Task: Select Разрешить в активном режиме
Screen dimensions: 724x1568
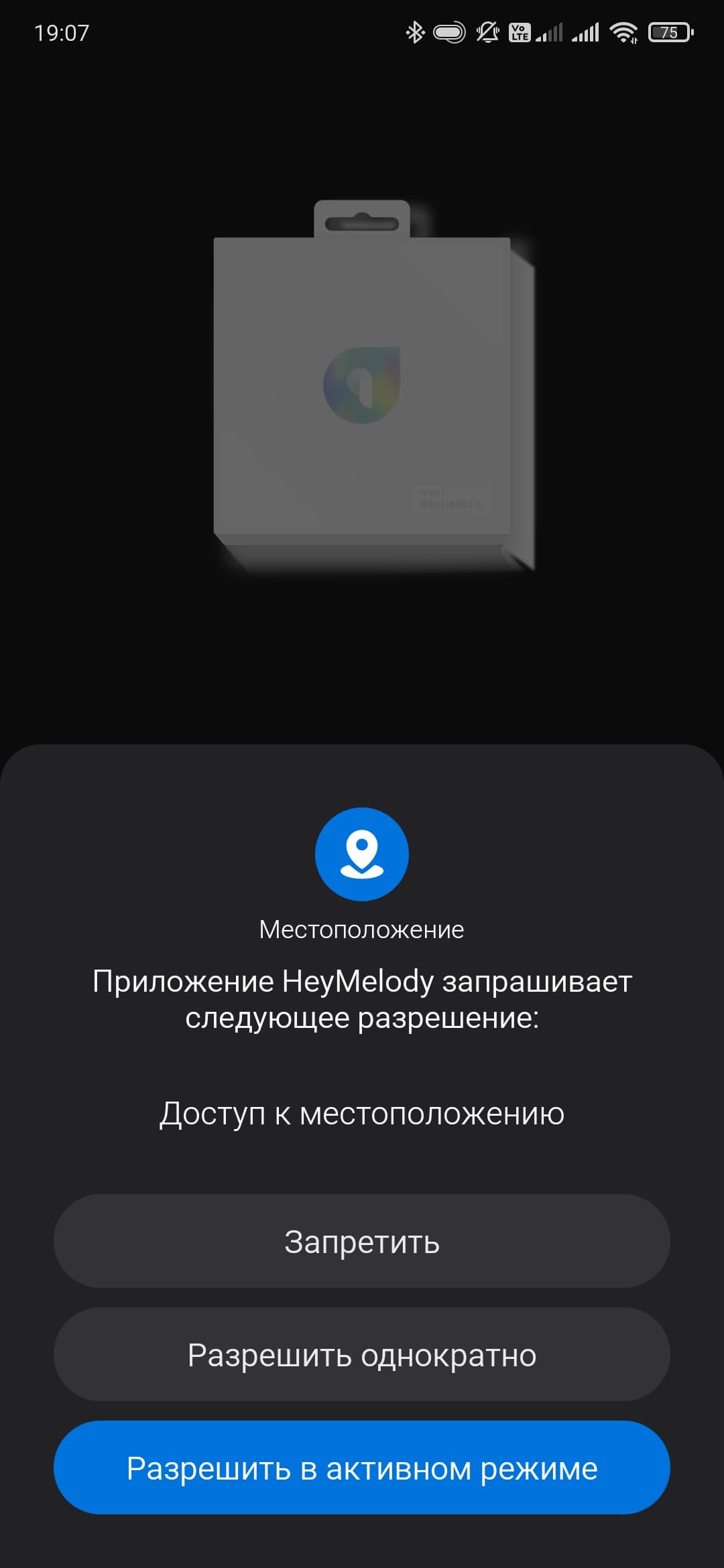Action: 362,1467
